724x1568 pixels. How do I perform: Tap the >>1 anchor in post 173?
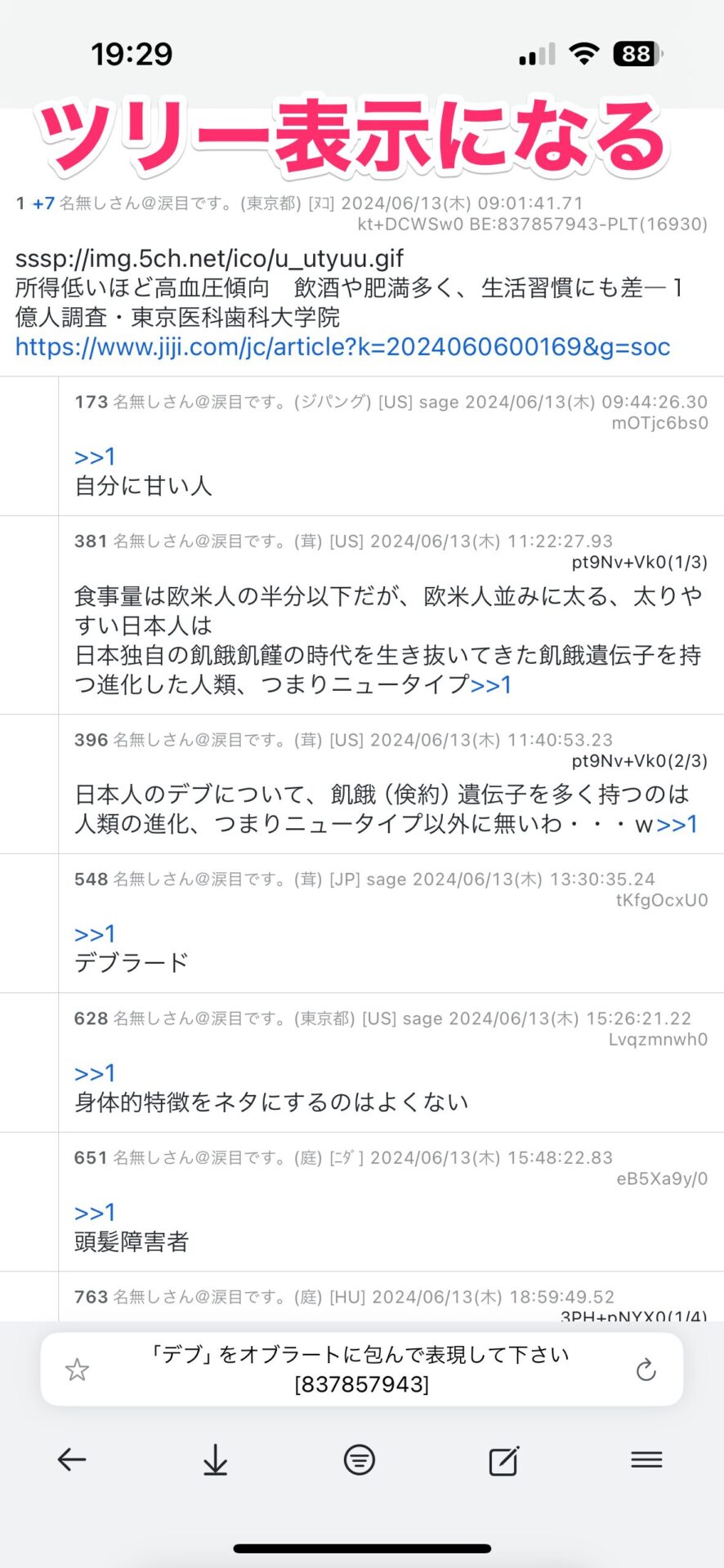pyautogui.click(x=96, y=457)
